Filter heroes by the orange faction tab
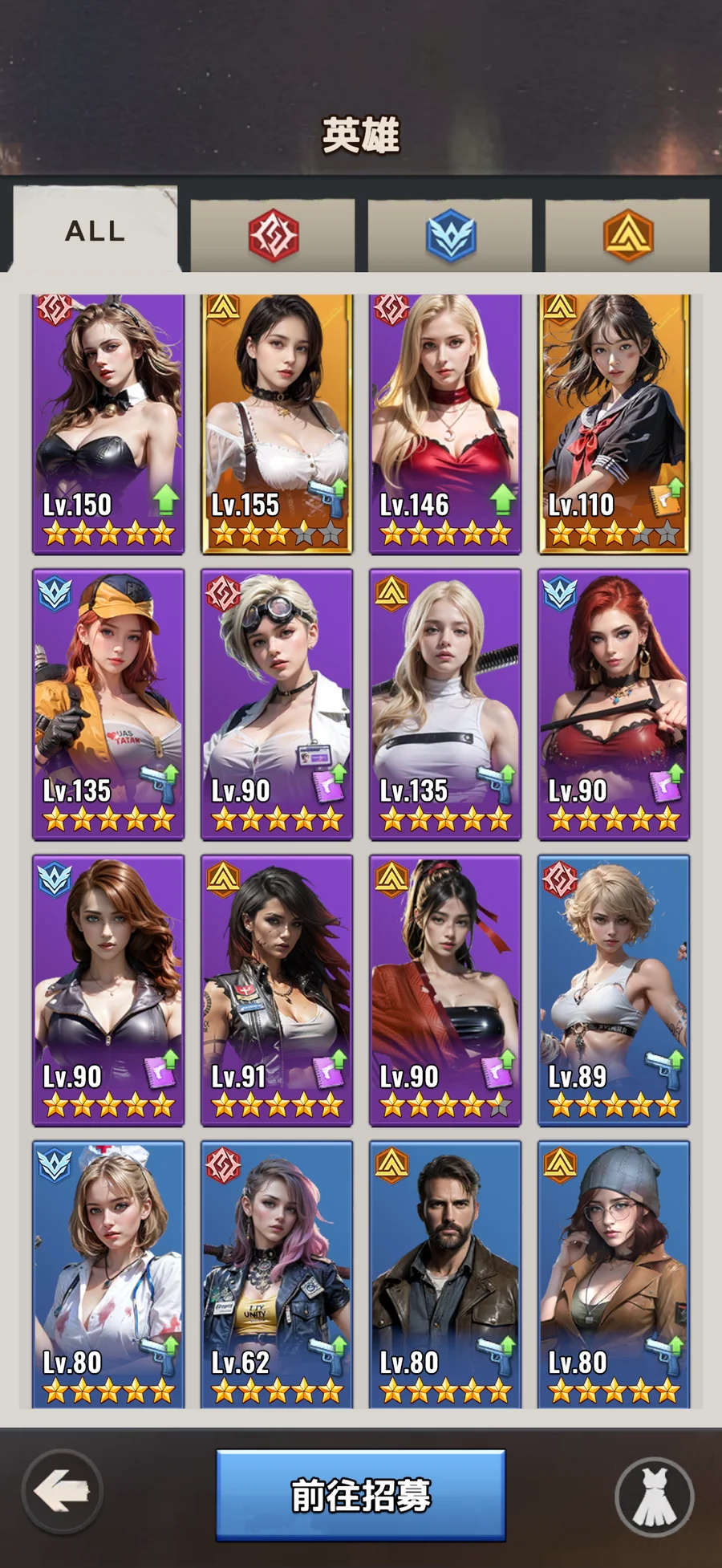Image resolution: width=722 pixels, height=1568 pixels. coord(627,236)
